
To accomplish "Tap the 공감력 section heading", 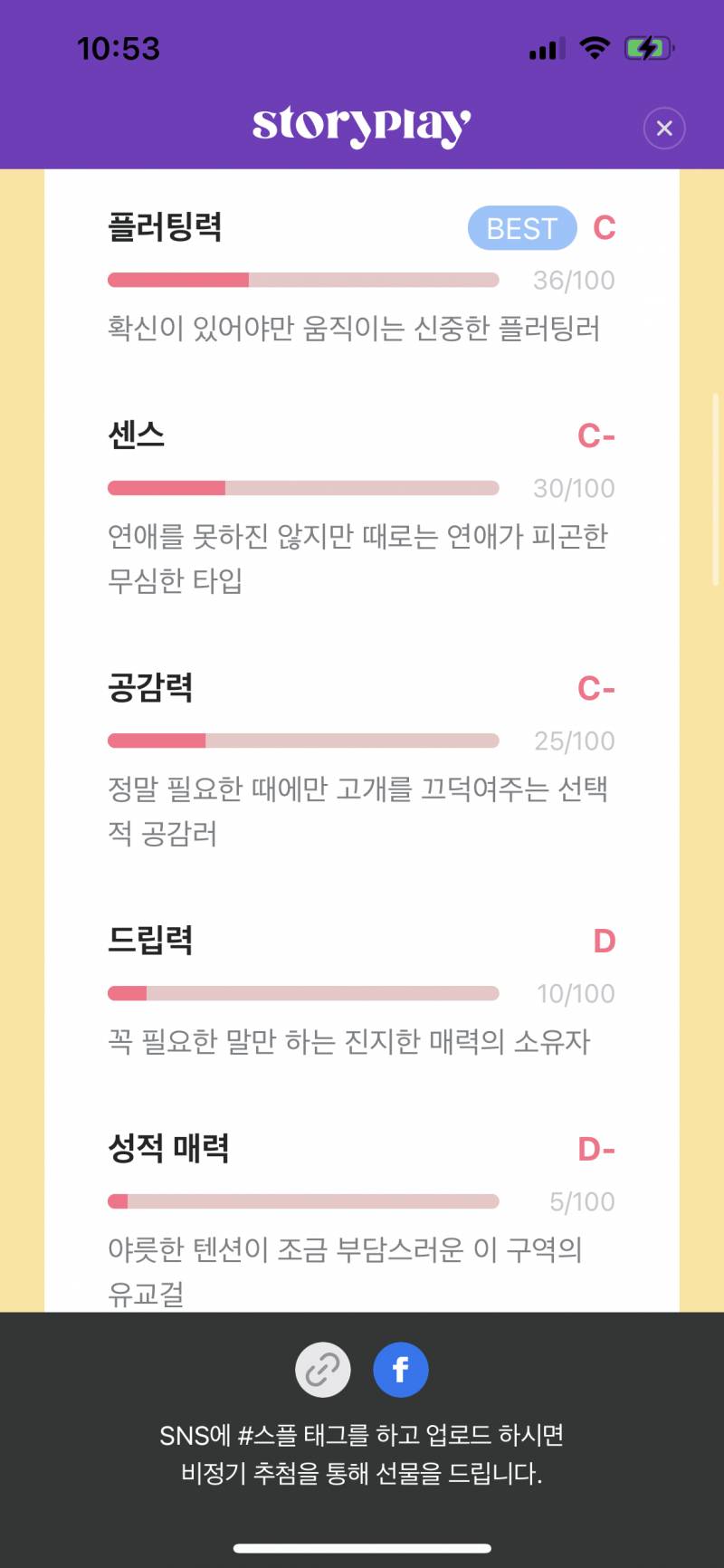I will 148,688.
